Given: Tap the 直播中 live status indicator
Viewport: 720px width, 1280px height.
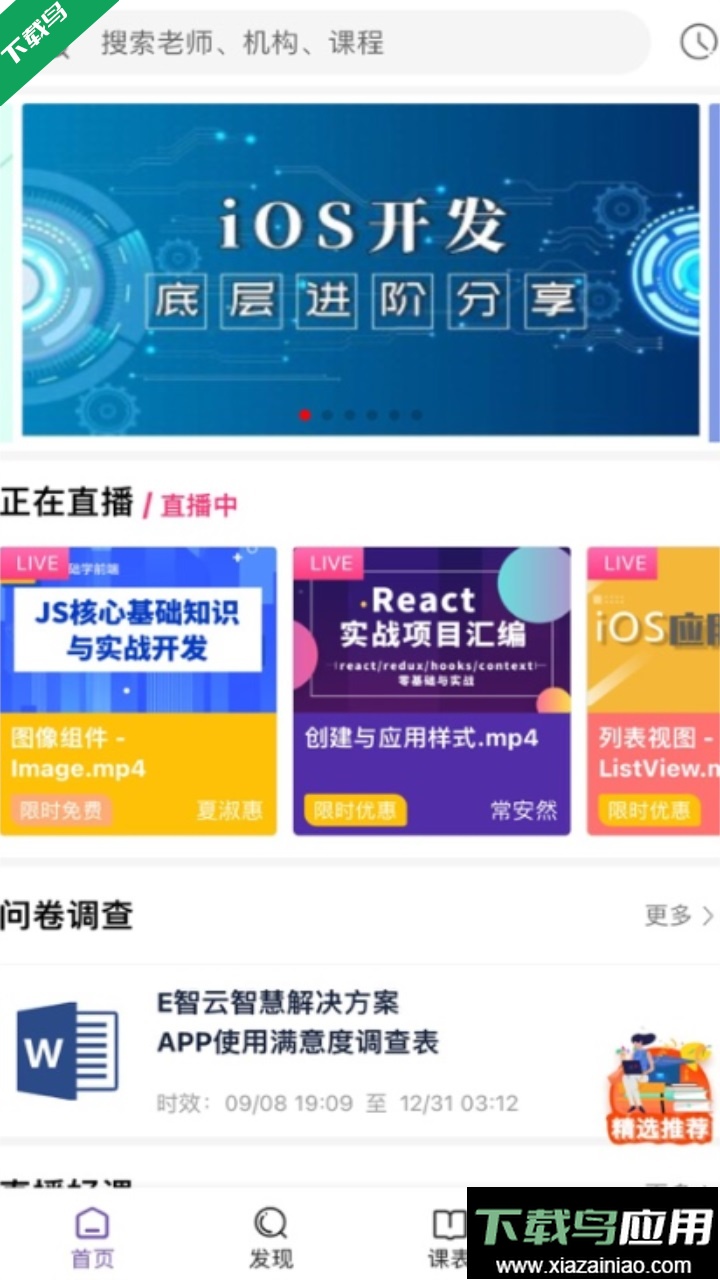Looking at the screenshot, I should tap(198, 507).
